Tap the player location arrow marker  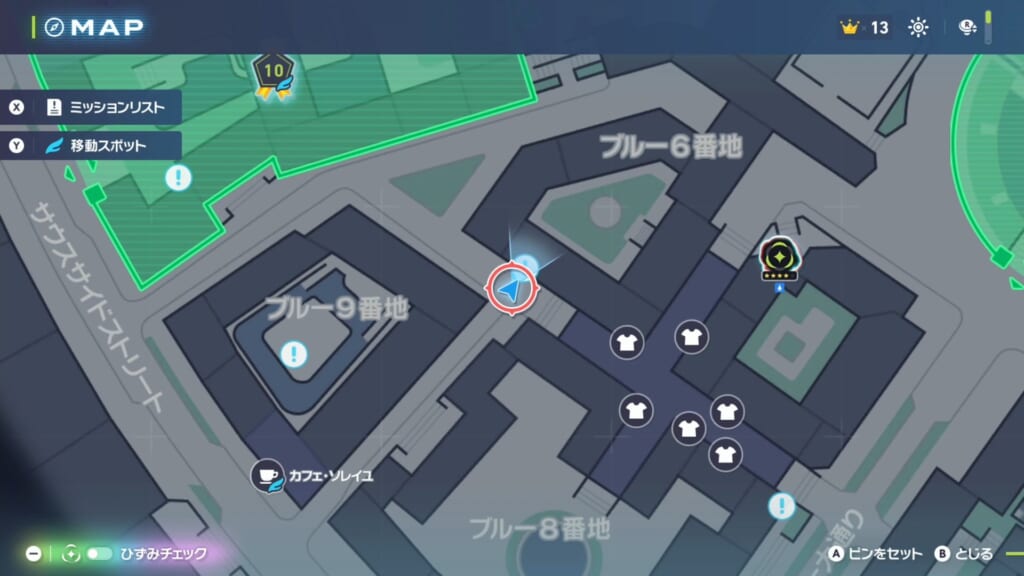[512, 289]
